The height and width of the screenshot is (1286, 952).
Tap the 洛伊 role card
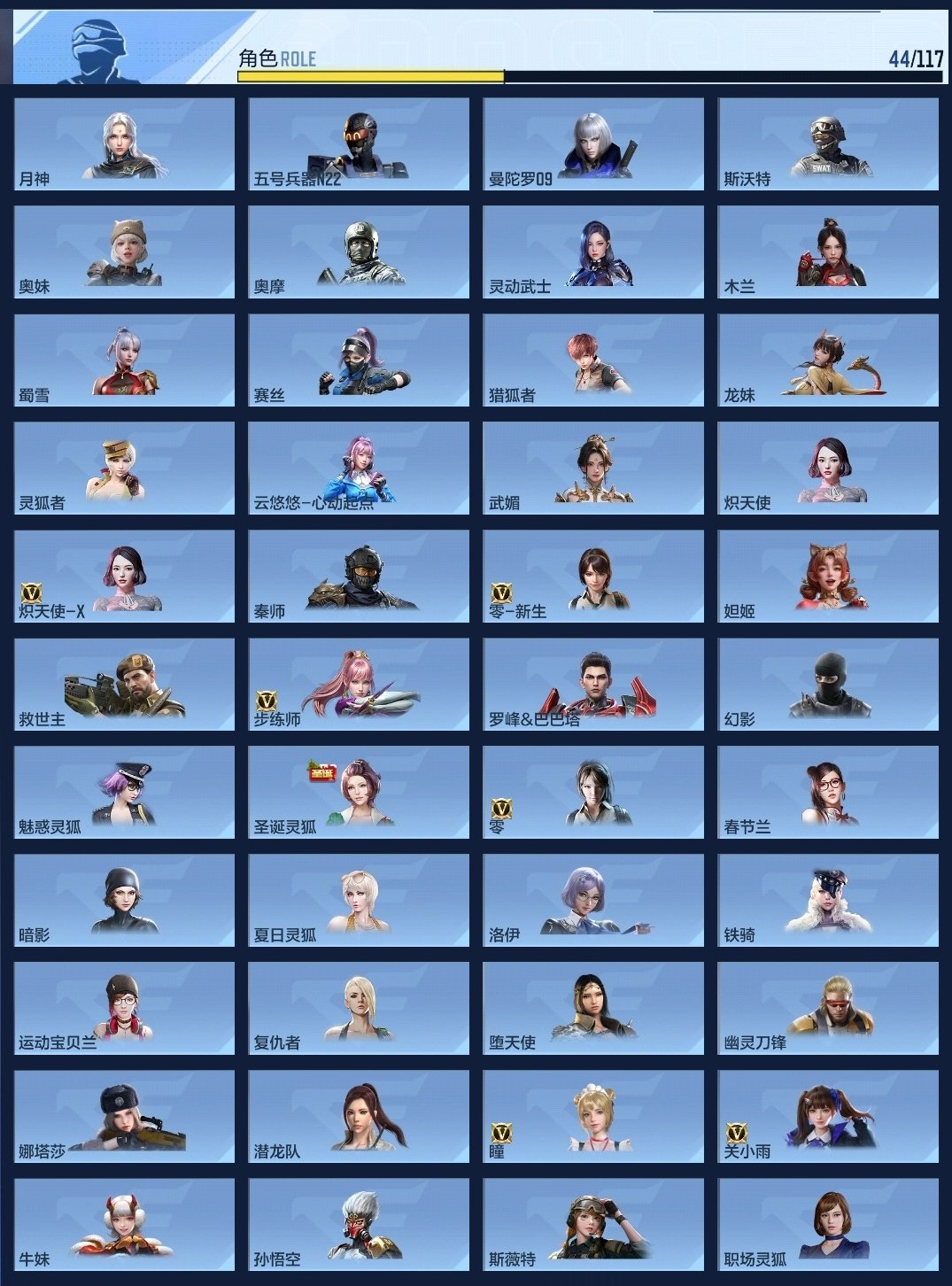pos(593,900)
